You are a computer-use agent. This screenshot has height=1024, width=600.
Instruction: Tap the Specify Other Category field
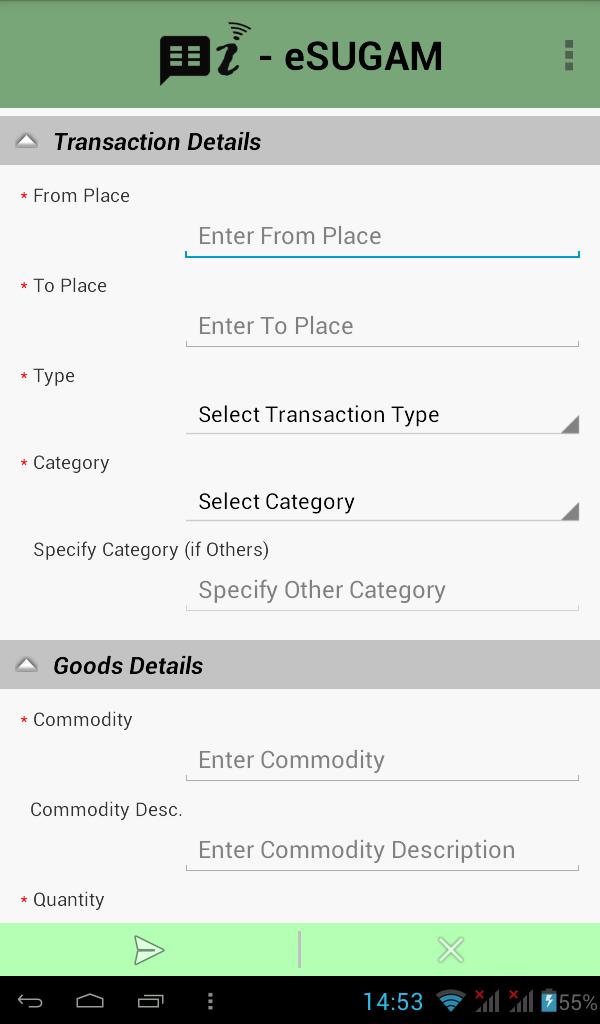[382, 591]
